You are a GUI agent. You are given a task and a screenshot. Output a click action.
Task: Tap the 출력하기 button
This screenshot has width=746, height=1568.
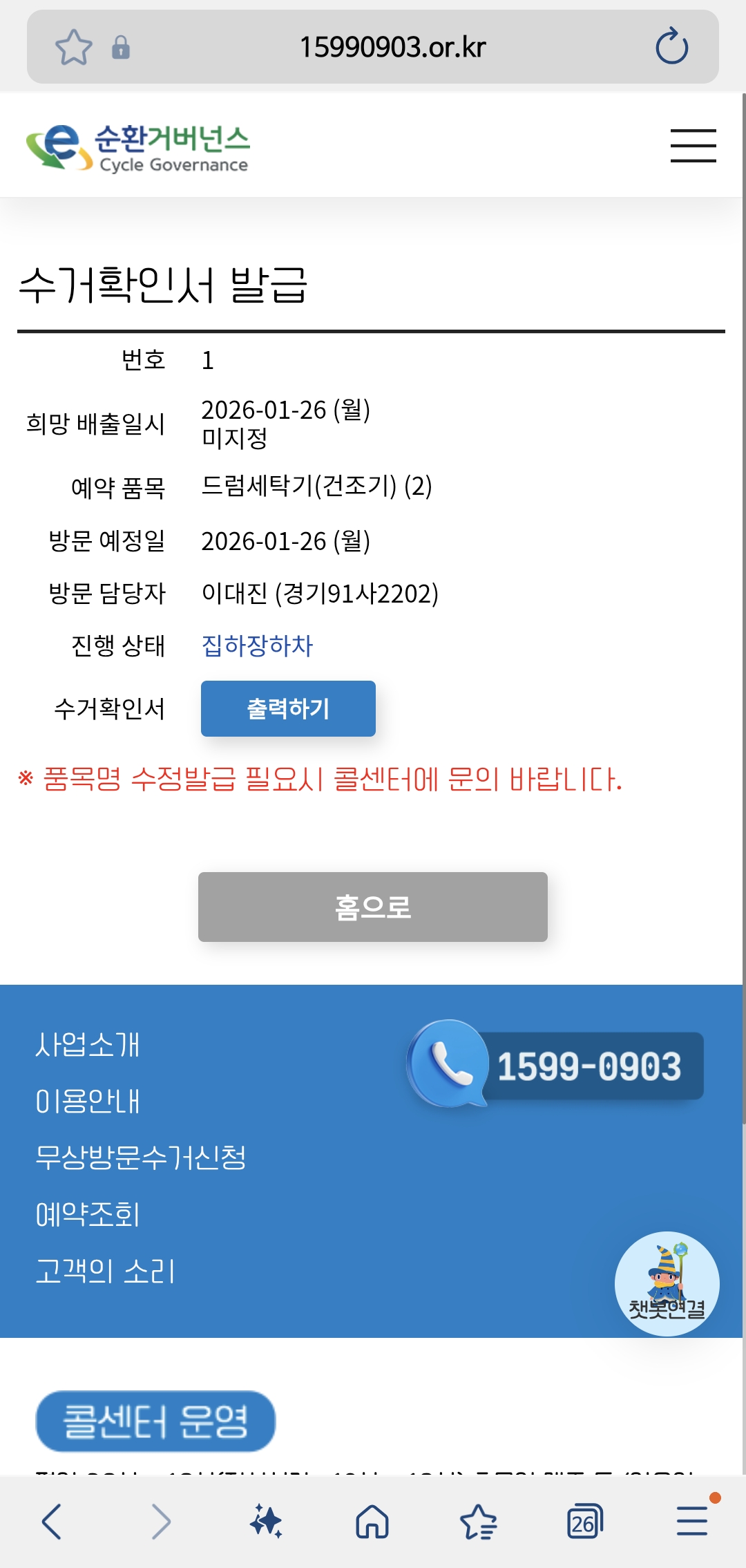[288, 708]
